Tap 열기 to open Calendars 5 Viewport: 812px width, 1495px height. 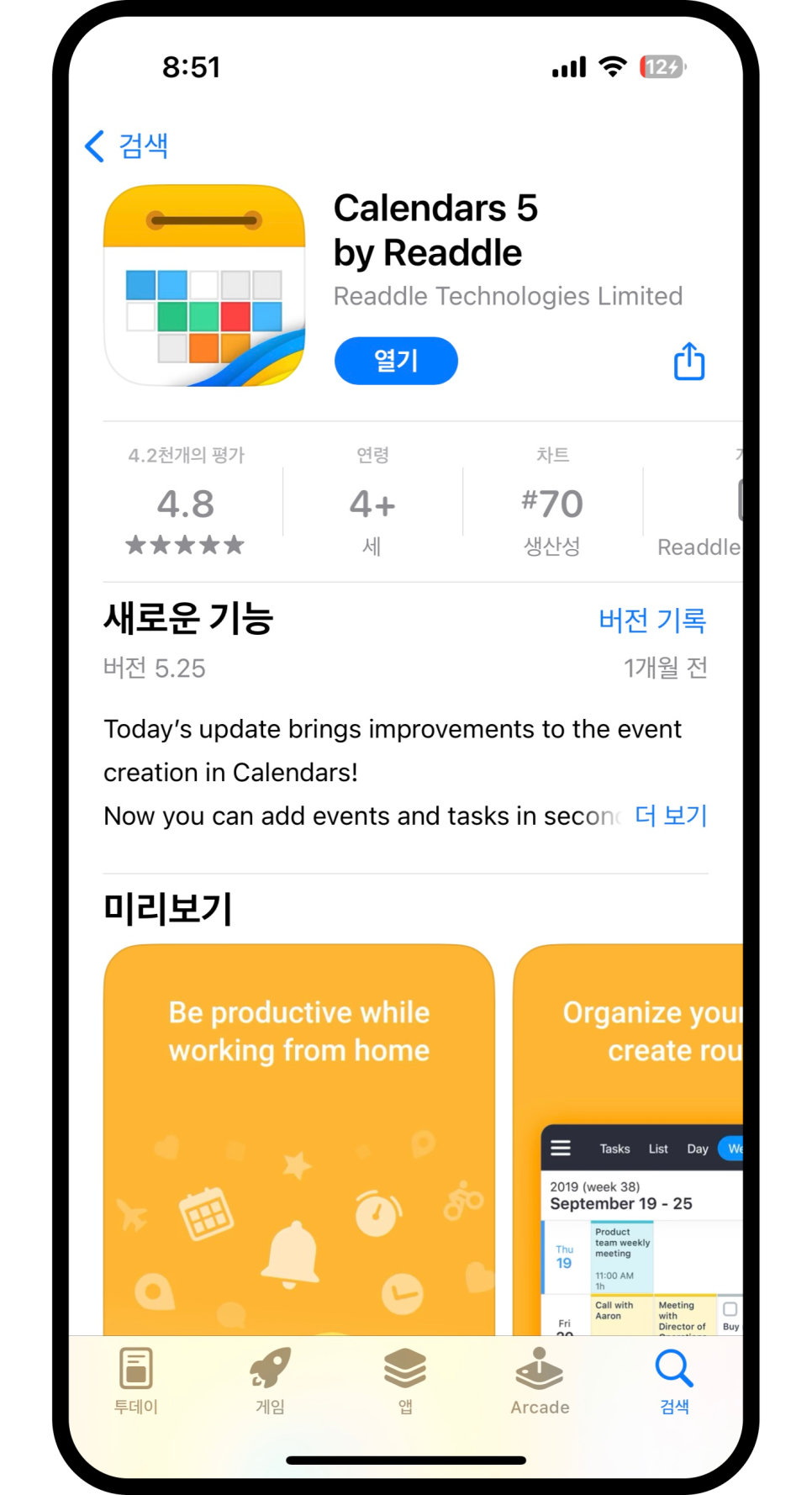(396, 361)
